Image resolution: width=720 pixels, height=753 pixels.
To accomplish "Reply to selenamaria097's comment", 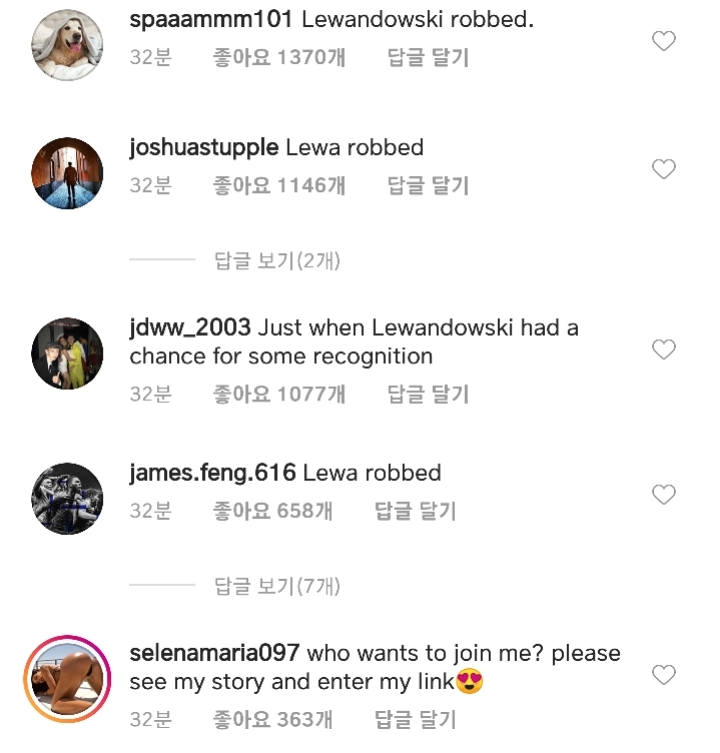I will (x=415, y=719).
